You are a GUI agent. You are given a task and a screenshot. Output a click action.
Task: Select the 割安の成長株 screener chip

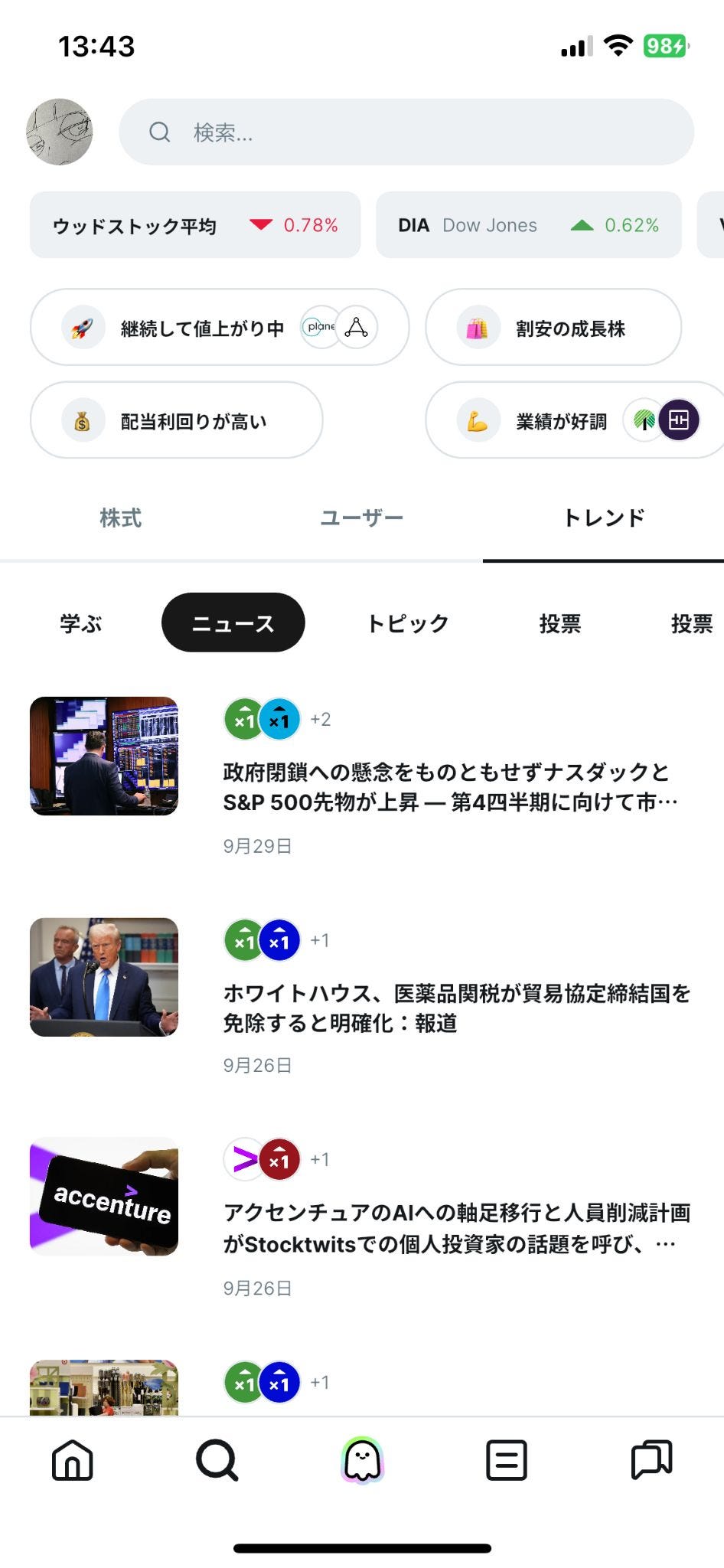(553, 328)
